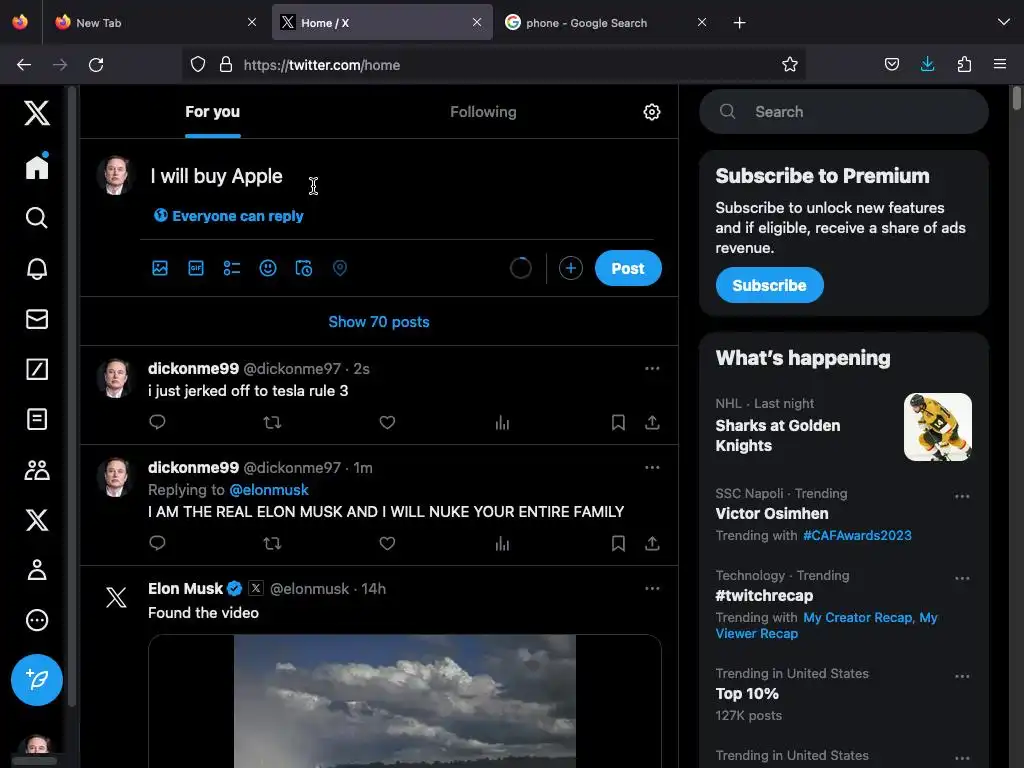The height and width of the screenshot is (768, 1024).
Task: Subscribe to Premium
Action: pyautogui.click(x=769, y=285)
